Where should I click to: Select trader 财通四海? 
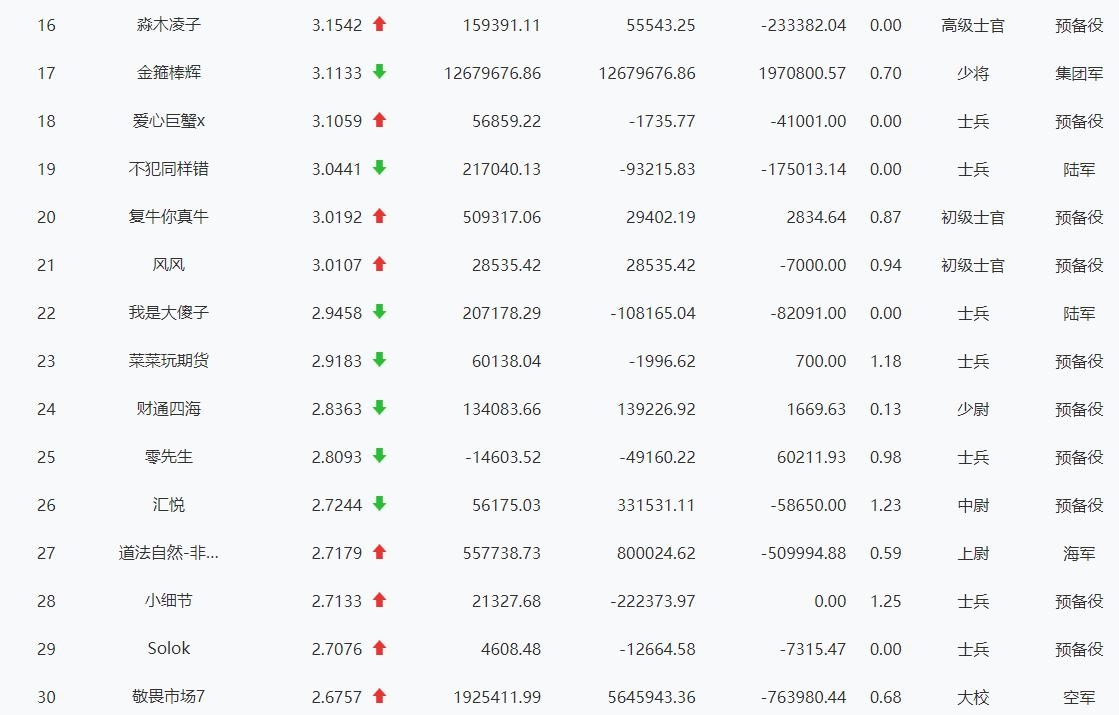168,409
